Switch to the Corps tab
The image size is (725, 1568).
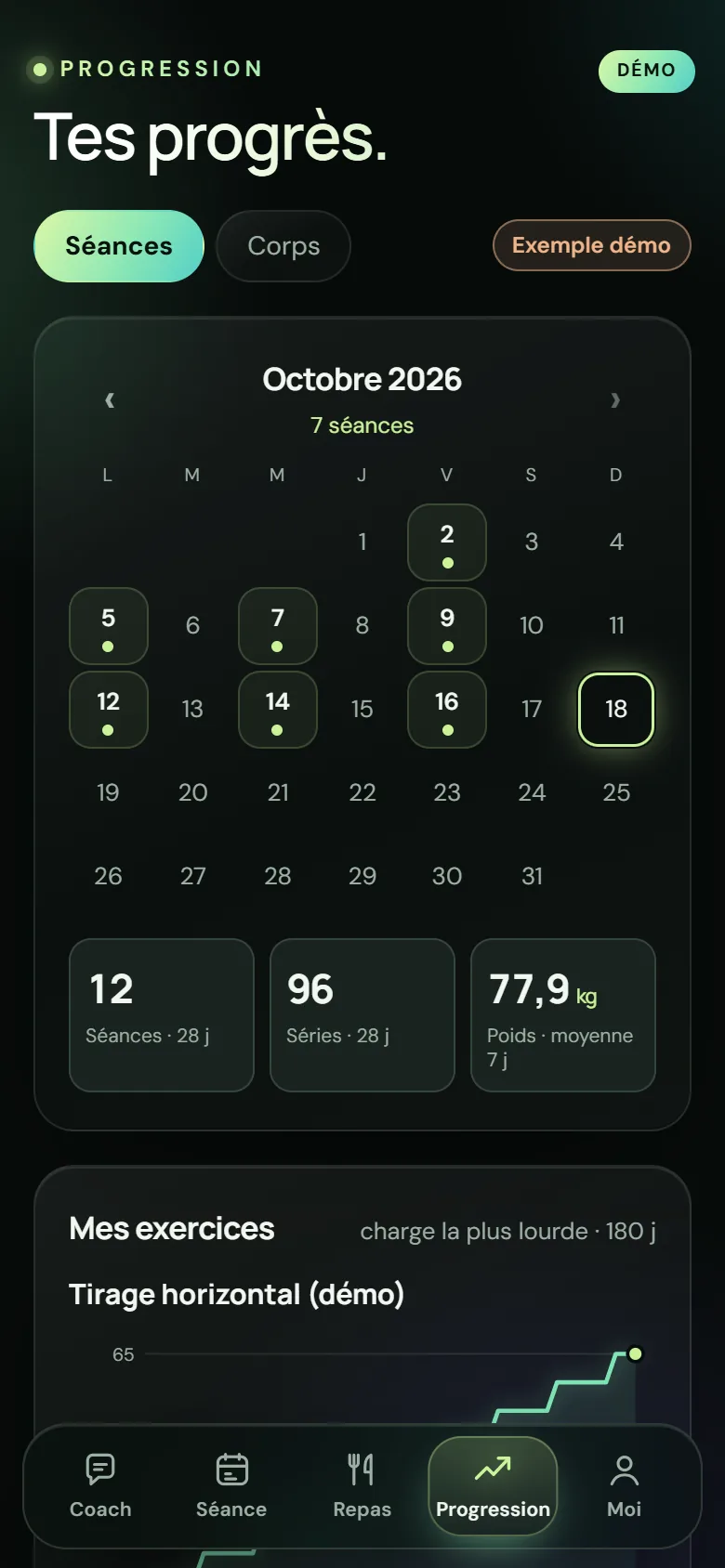tap(283, 246)
